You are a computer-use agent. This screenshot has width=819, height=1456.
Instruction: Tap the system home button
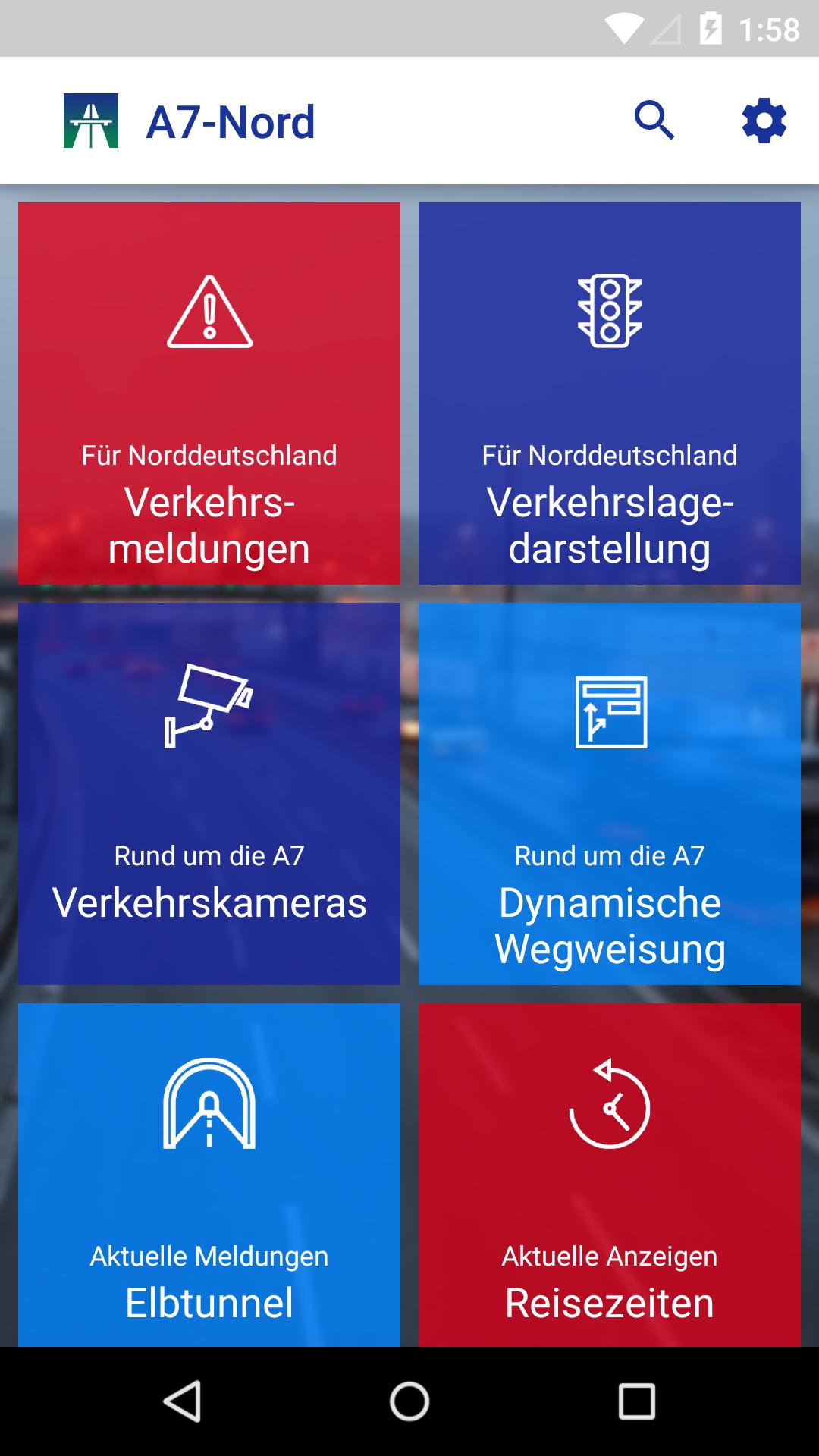coord(409,1401)
